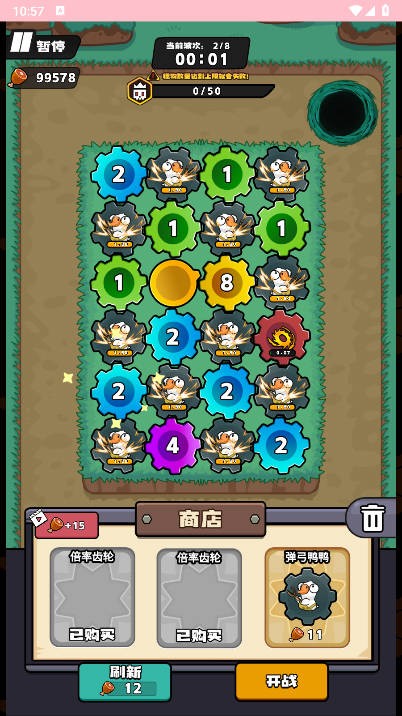Tap the red fire-swirl gear

tap(282, 337)
